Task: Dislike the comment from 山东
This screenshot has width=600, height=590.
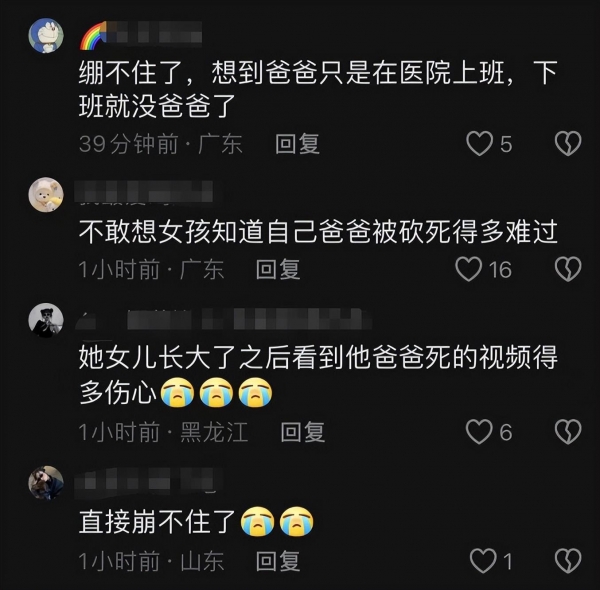Action: pyautogui.click(x=567, y=559)
